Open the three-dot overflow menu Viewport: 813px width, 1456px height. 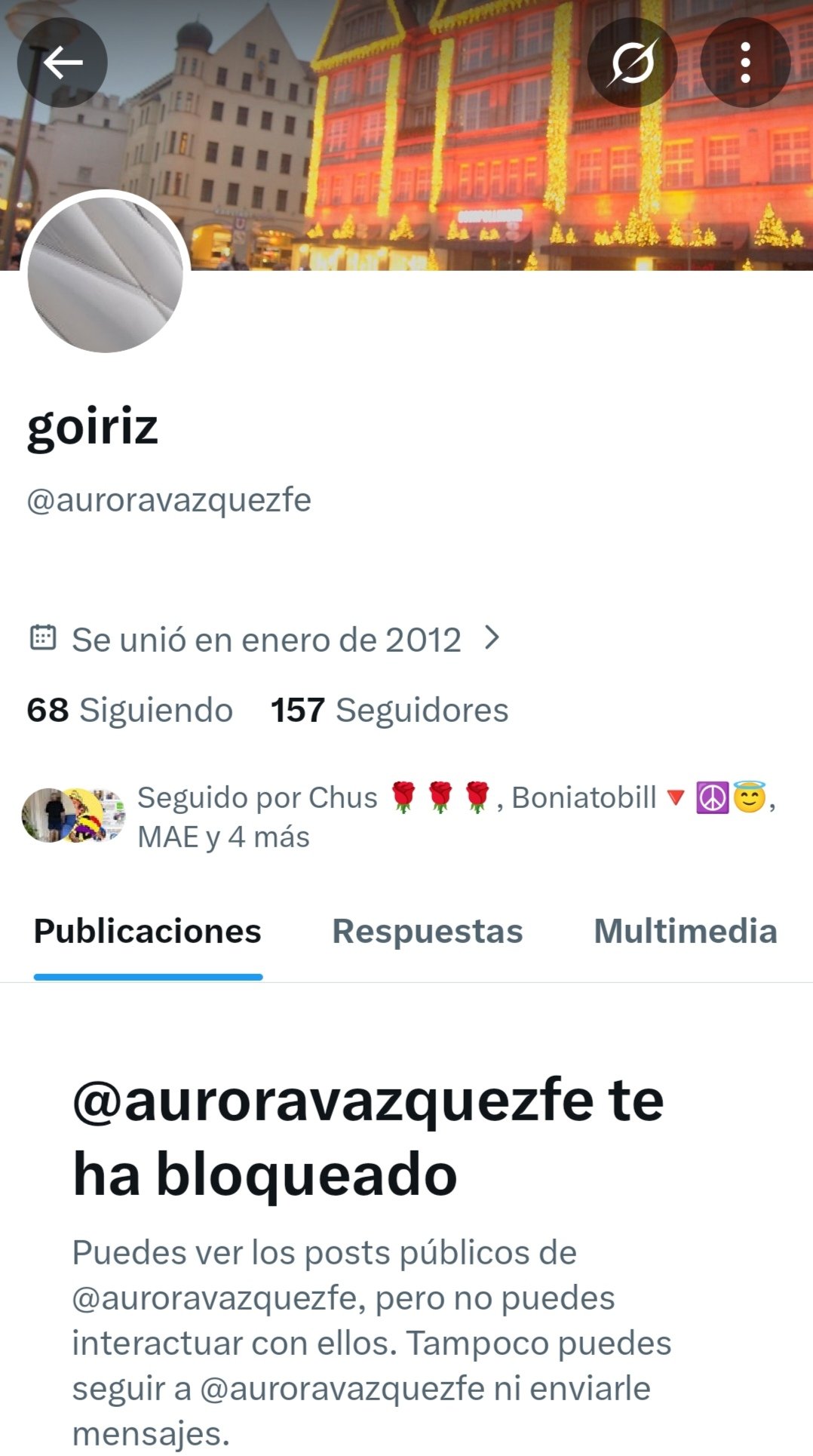(745, 63)
